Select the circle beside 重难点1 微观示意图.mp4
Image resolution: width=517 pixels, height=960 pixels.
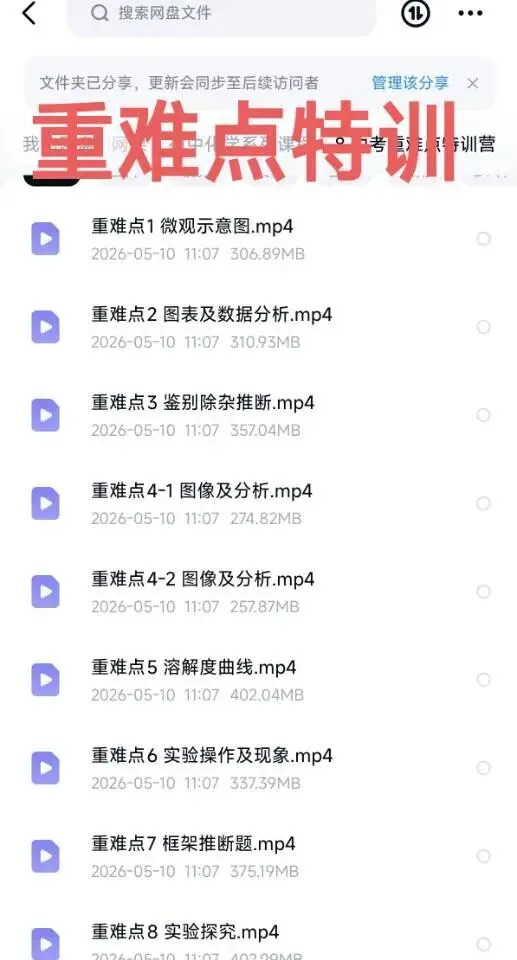484,239
